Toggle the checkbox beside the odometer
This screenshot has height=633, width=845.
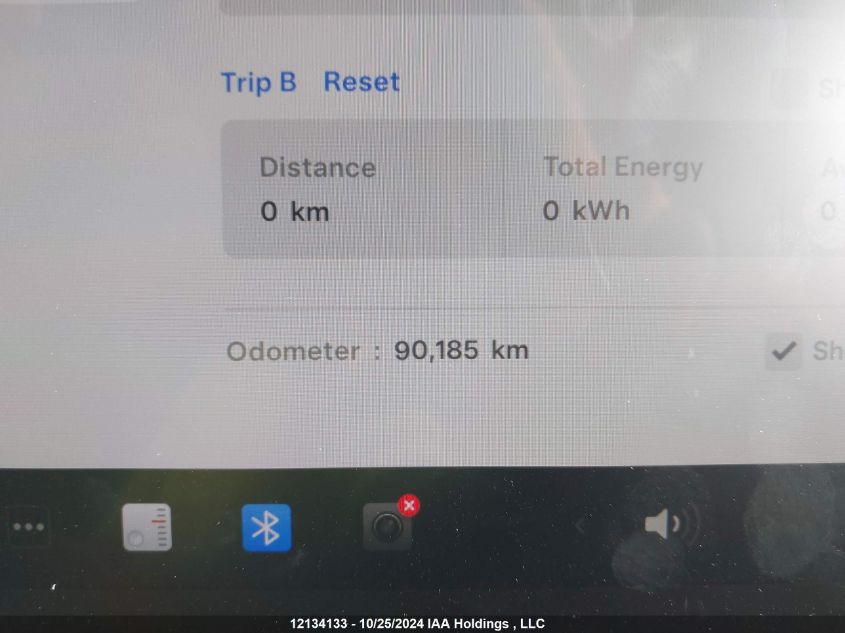(783, 351)
